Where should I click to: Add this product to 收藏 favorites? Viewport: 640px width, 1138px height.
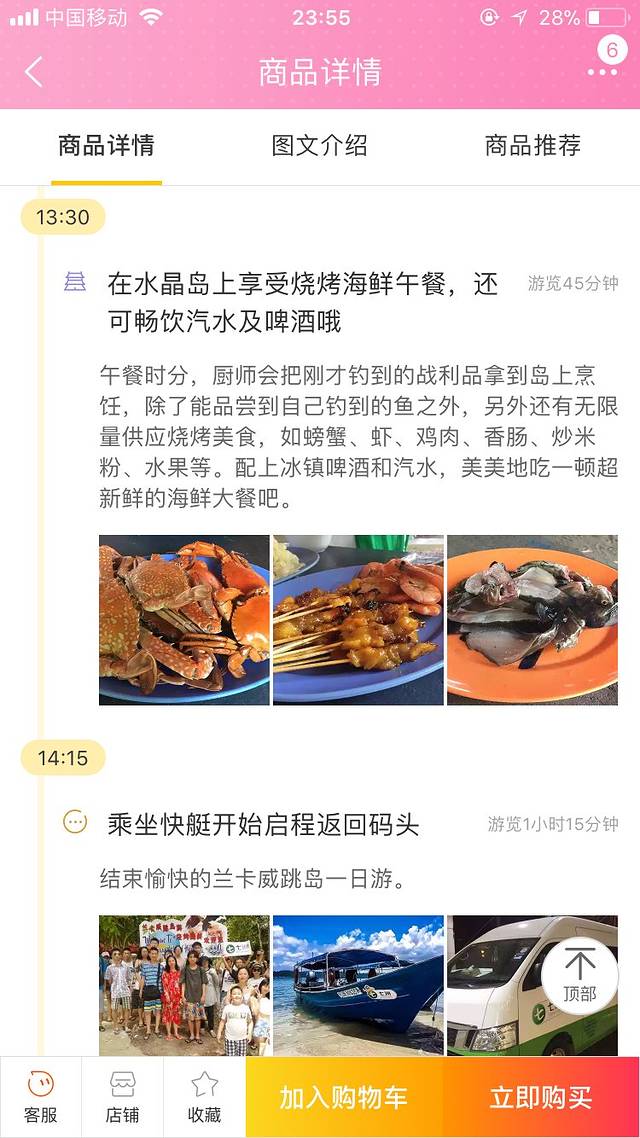click(x=204, y=1097)
